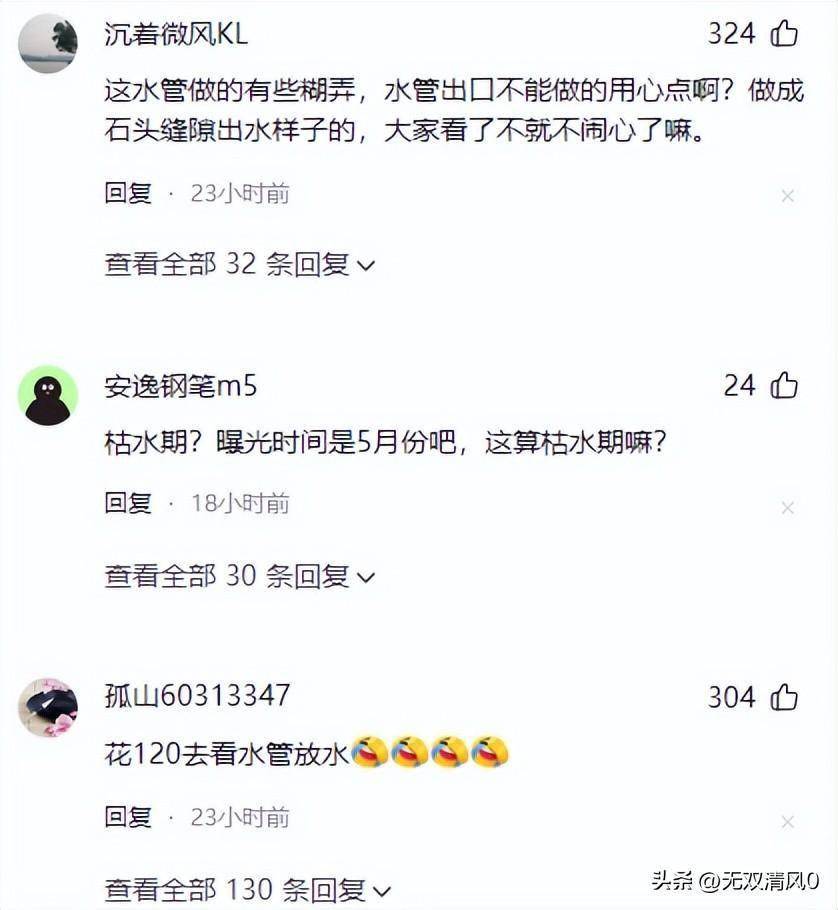Reply to 孤山60313347's comment

(128, 817)
